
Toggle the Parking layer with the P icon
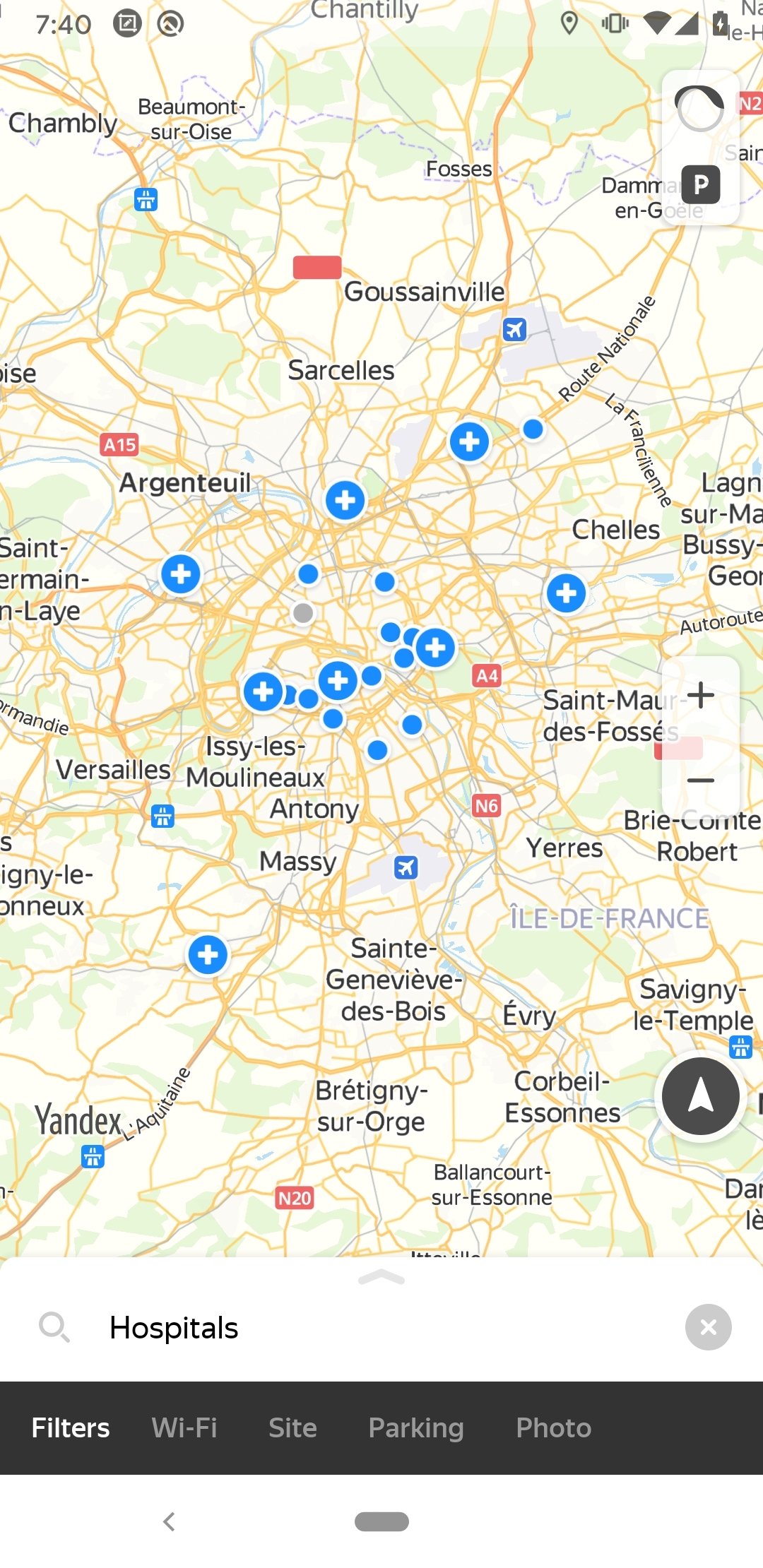pos(699,184)
